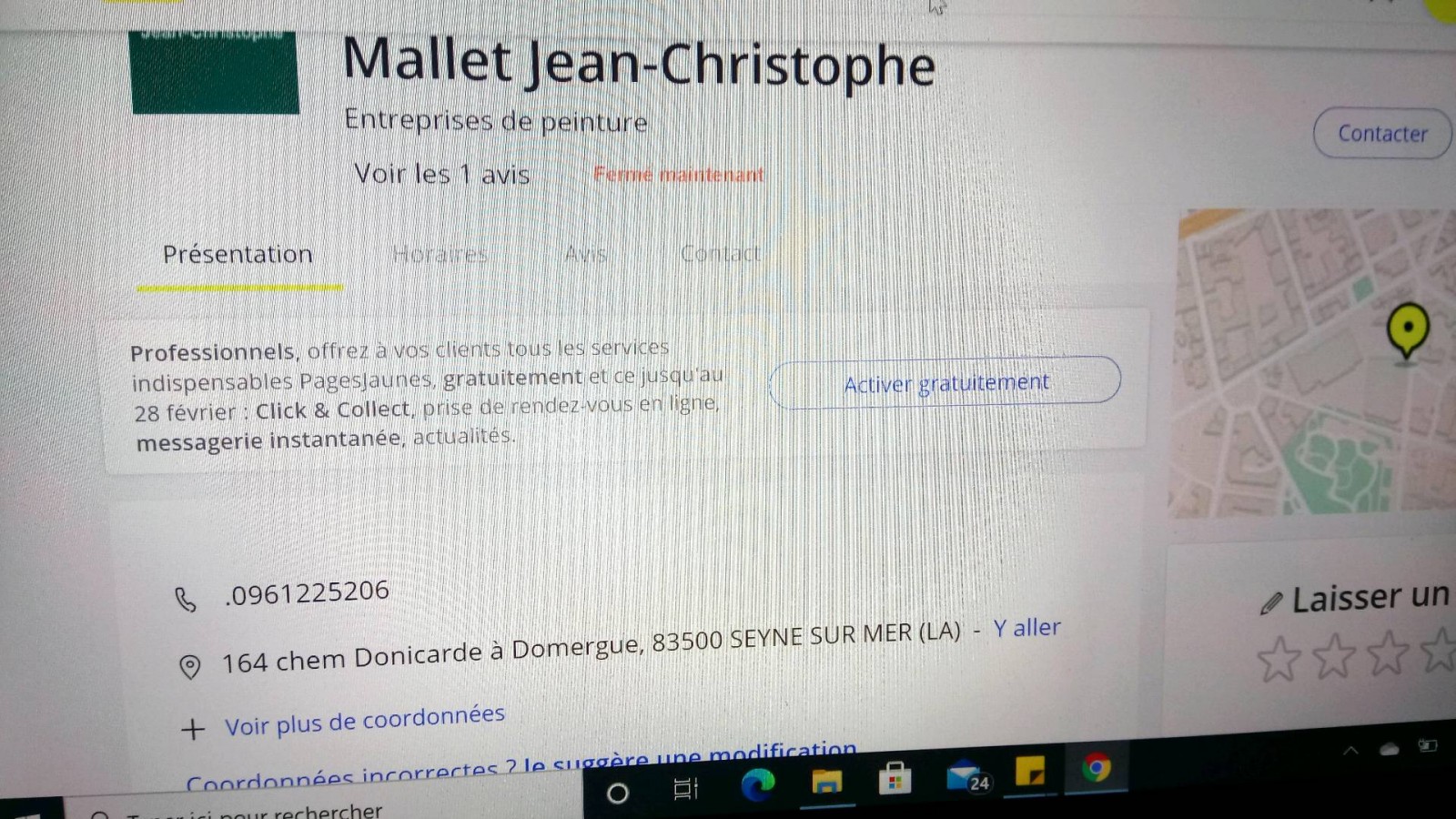Open the 'Voir les 1 avis' link
The height and width of the screenshot is (819, 1456).
click(x=441, y=174)
